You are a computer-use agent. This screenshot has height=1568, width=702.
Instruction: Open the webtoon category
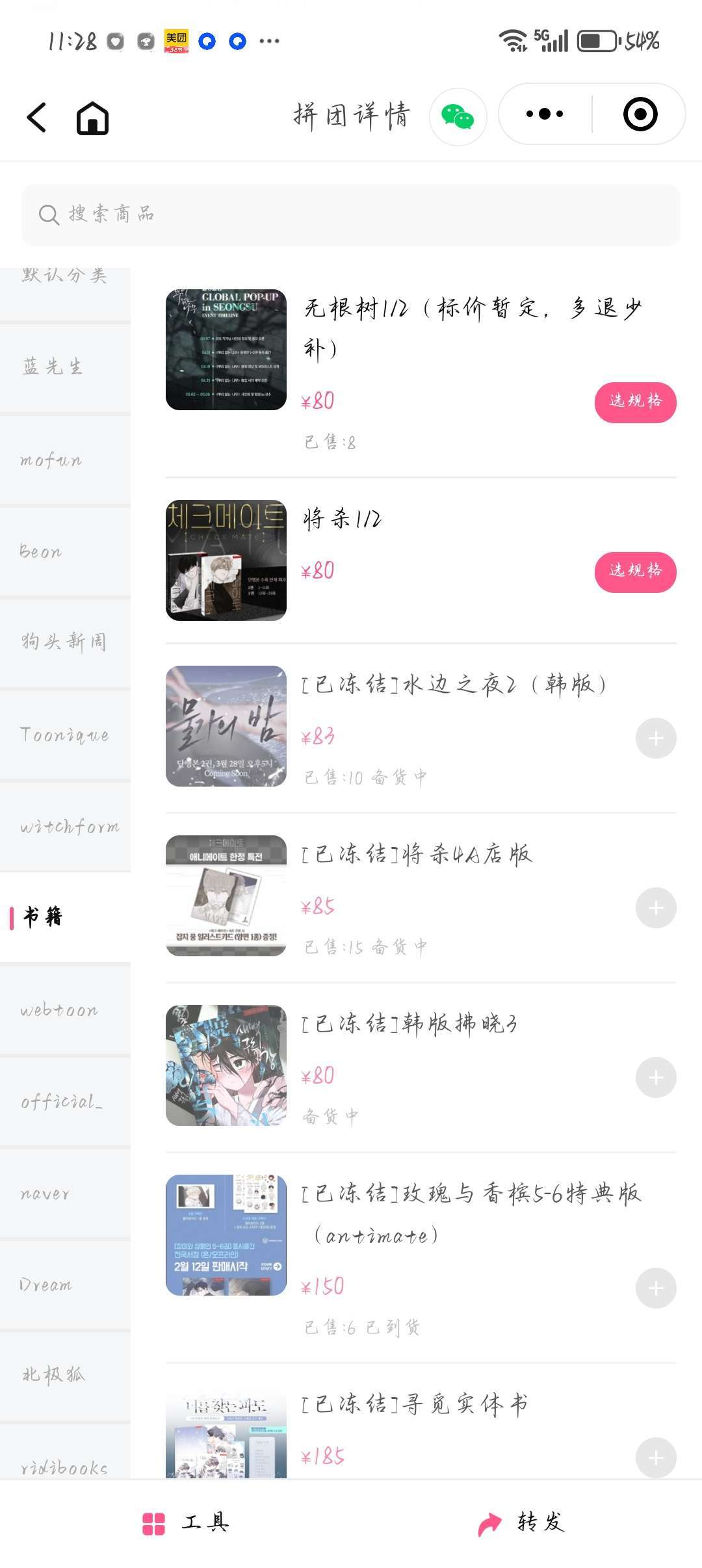click(x=65, y=1010)
